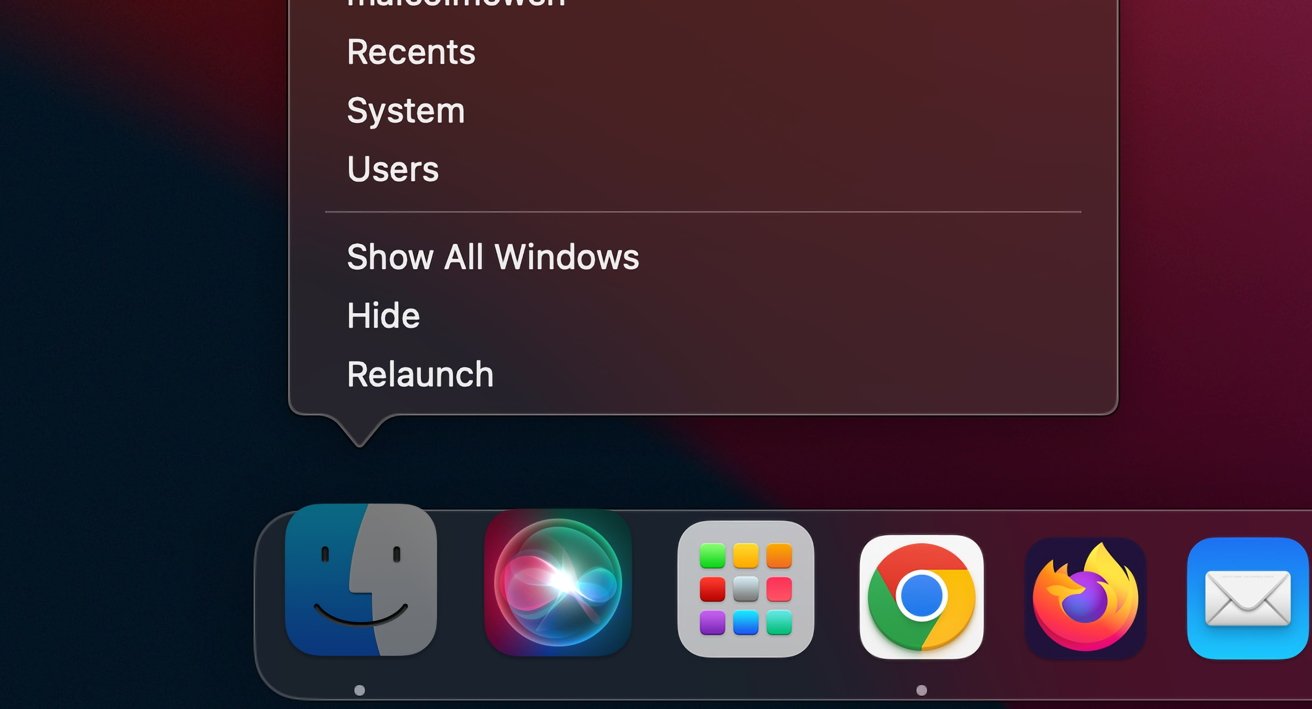
Task: Select Recents from the Finder menu
Action: (x=411, y=52)
